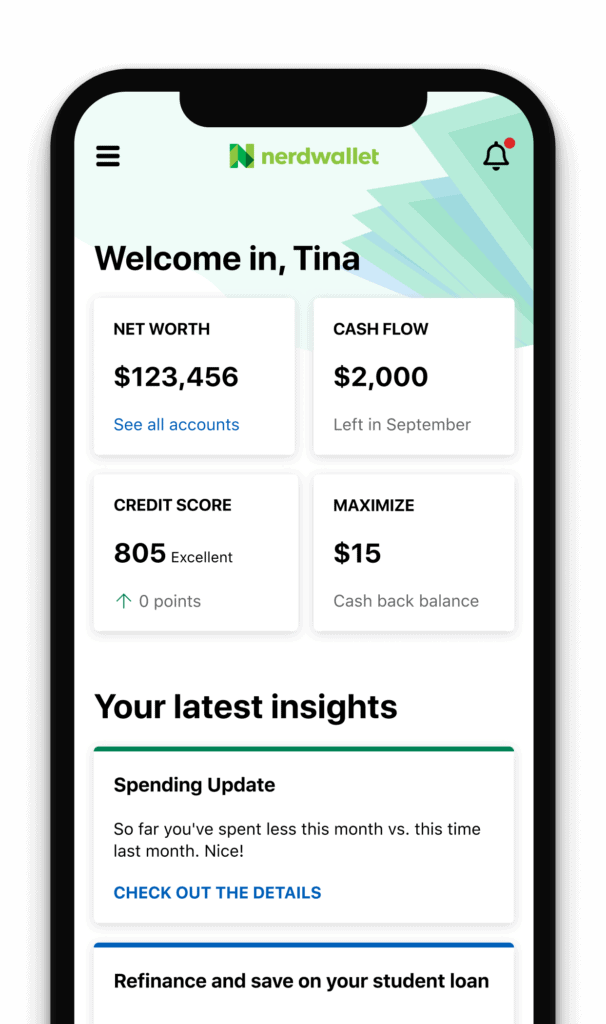Screen dimensions: 606x1024
Task: Open the Maximize cash back card
Action: pyautogui.click(x=413, y=552)
